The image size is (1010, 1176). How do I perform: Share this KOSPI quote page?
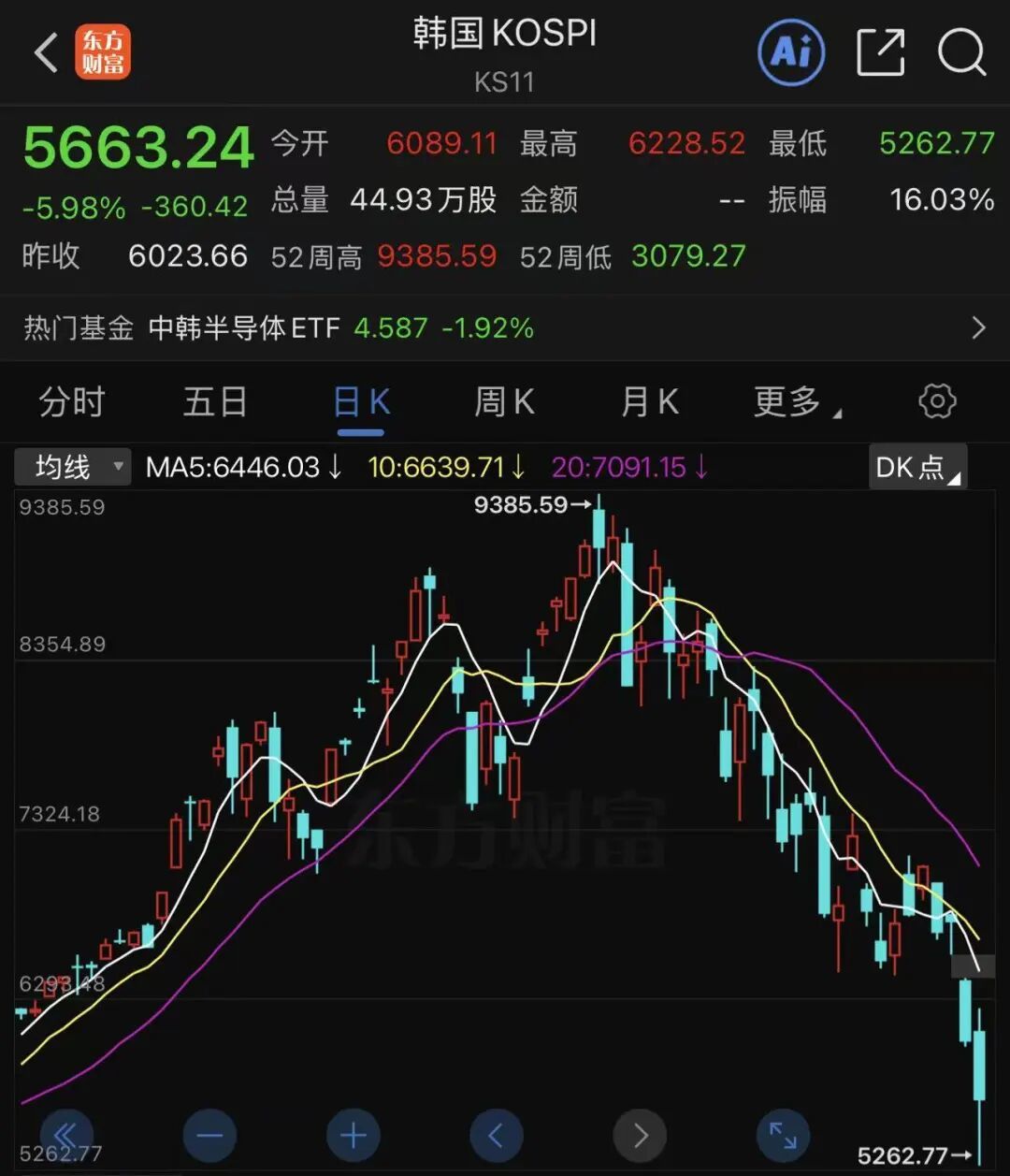(x=881, y=52)
